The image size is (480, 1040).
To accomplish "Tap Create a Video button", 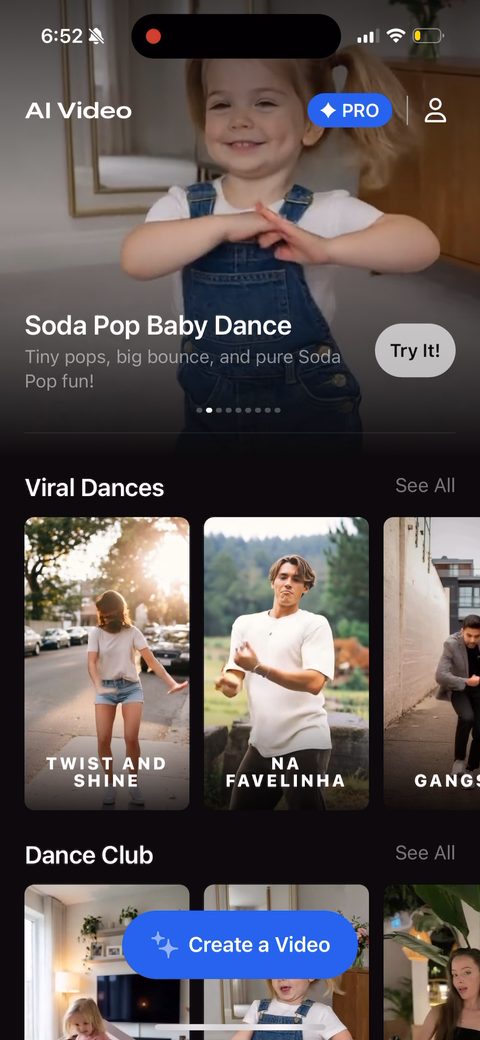I will click(x=240, y=944).
